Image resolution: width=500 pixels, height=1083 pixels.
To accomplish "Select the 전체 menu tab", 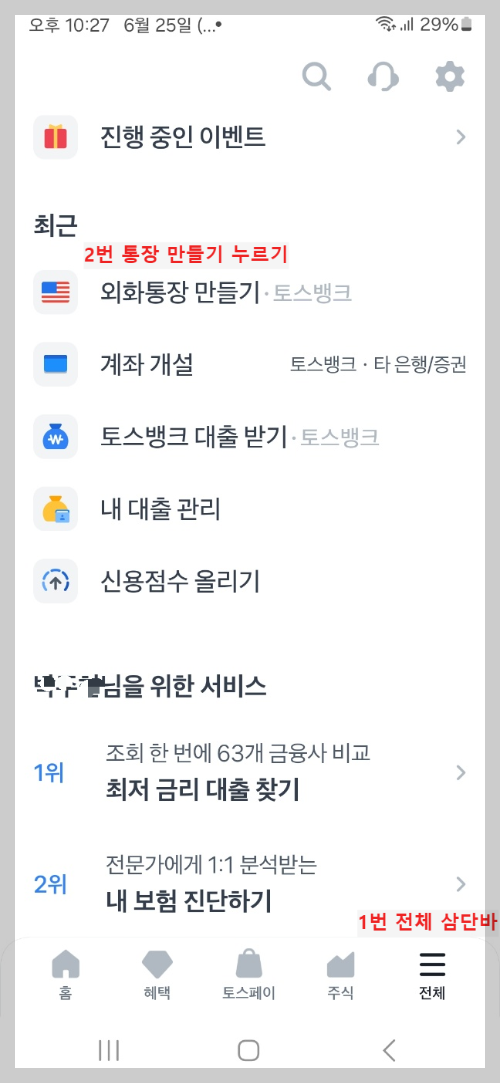I will 432,975.
